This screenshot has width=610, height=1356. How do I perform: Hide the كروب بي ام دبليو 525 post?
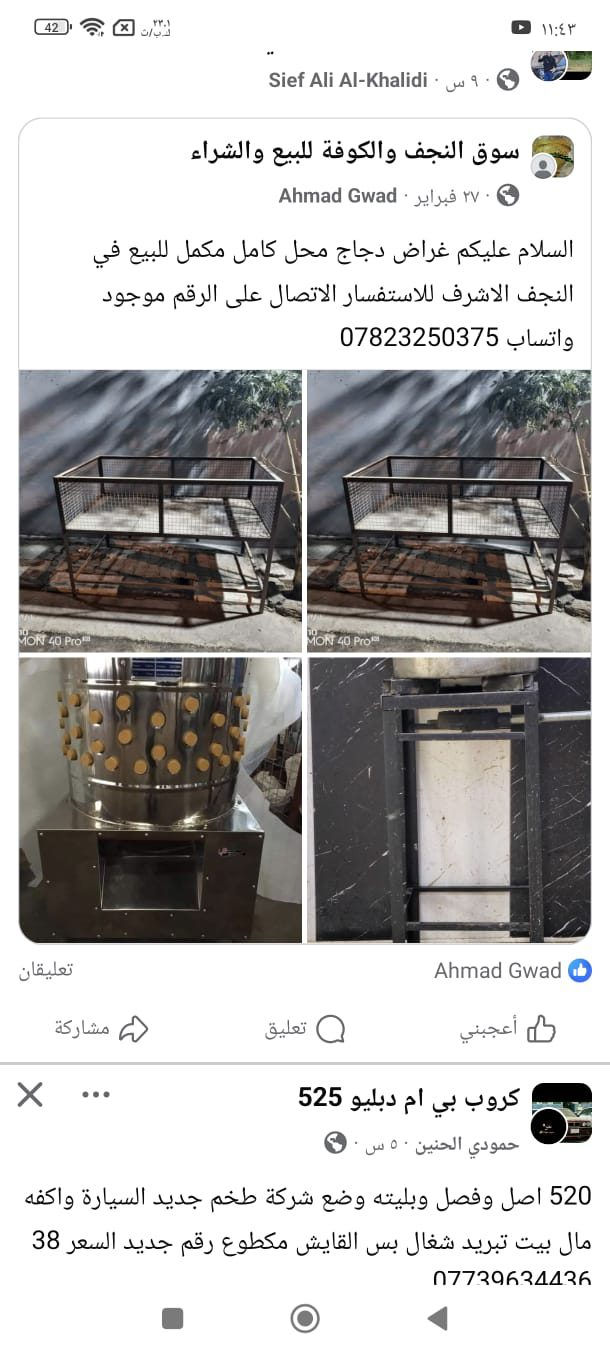click(31, 1095)
